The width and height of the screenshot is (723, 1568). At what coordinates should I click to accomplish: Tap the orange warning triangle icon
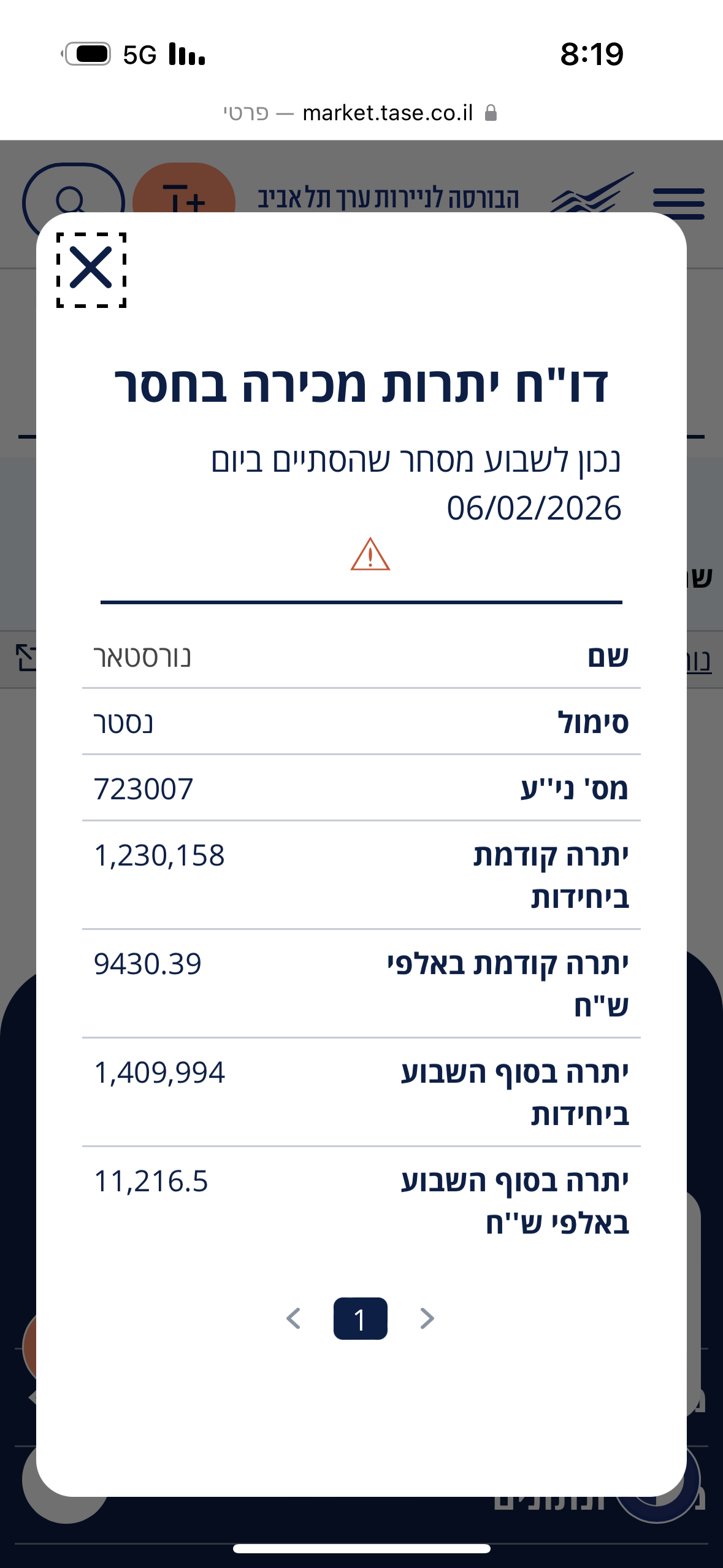click(370, 555)
